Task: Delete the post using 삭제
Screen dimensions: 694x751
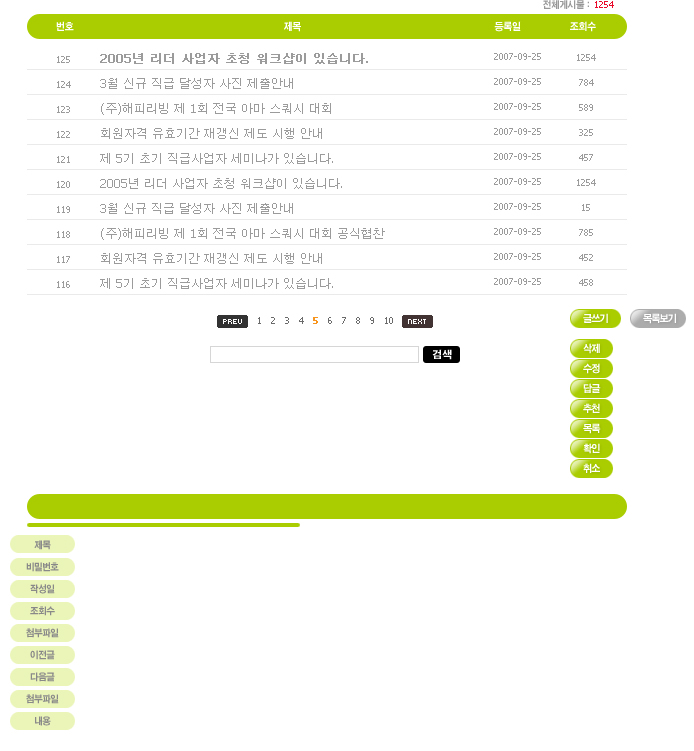Action: [591, 349]
